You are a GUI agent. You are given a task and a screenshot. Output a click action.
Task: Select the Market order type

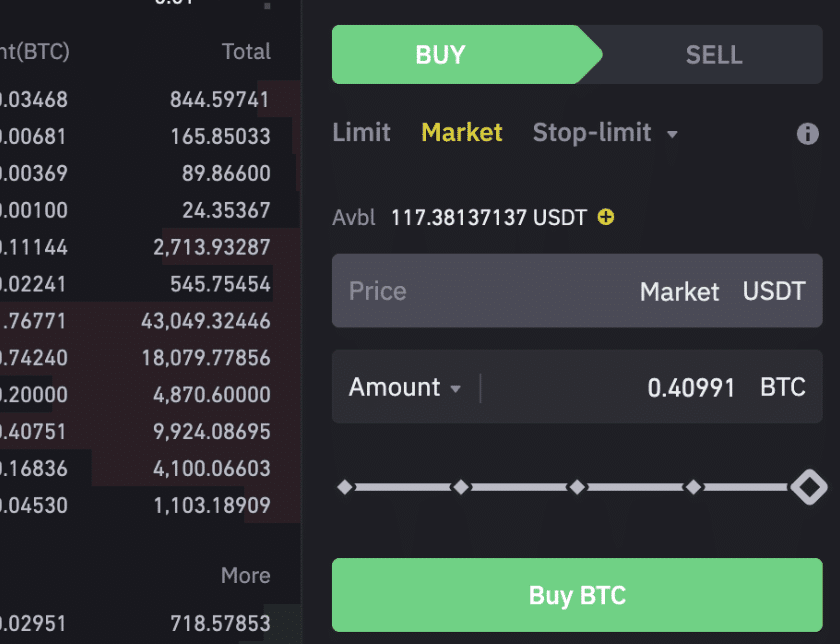point(462,132)
